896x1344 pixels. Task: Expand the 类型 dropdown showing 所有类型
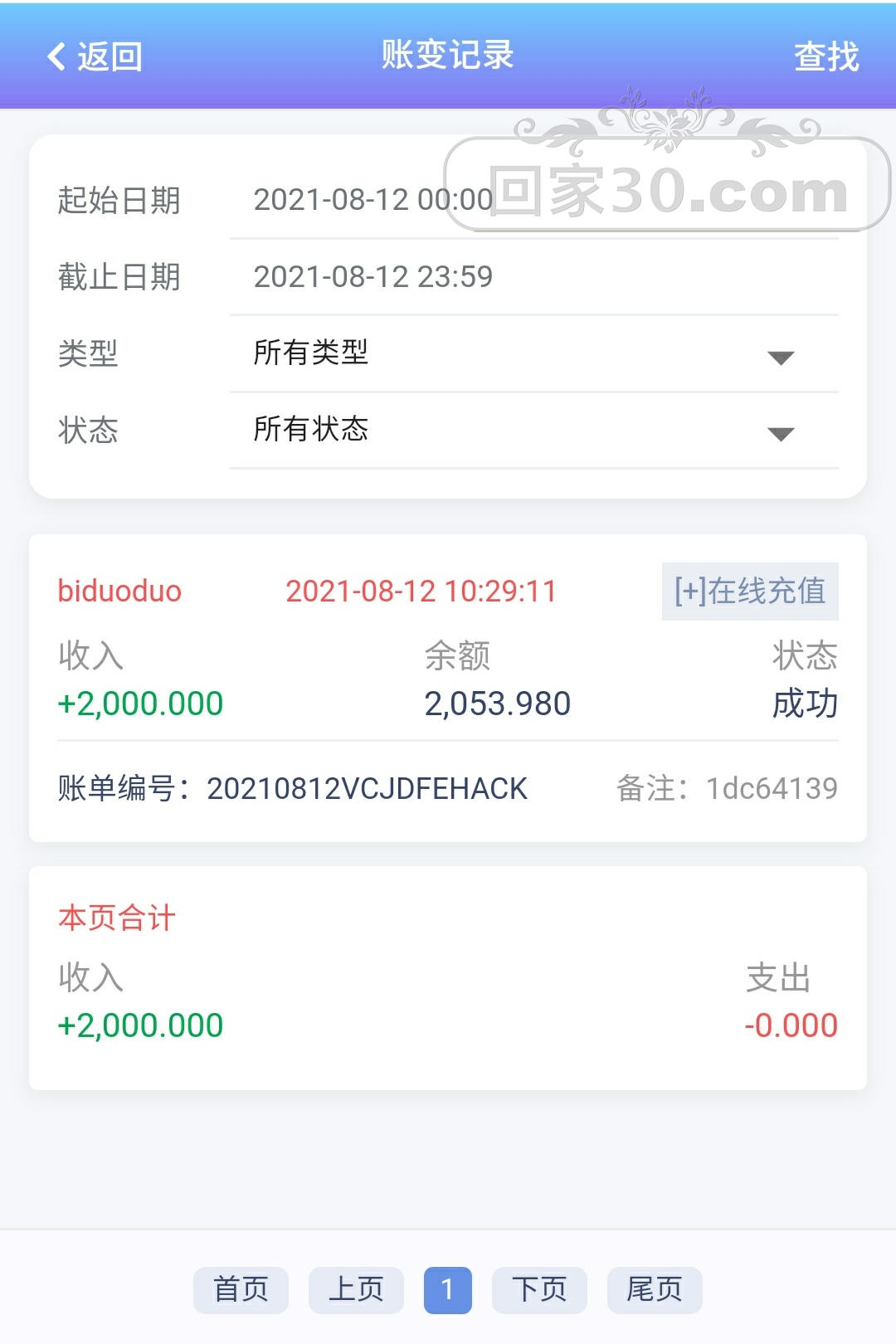coord(533,353)
